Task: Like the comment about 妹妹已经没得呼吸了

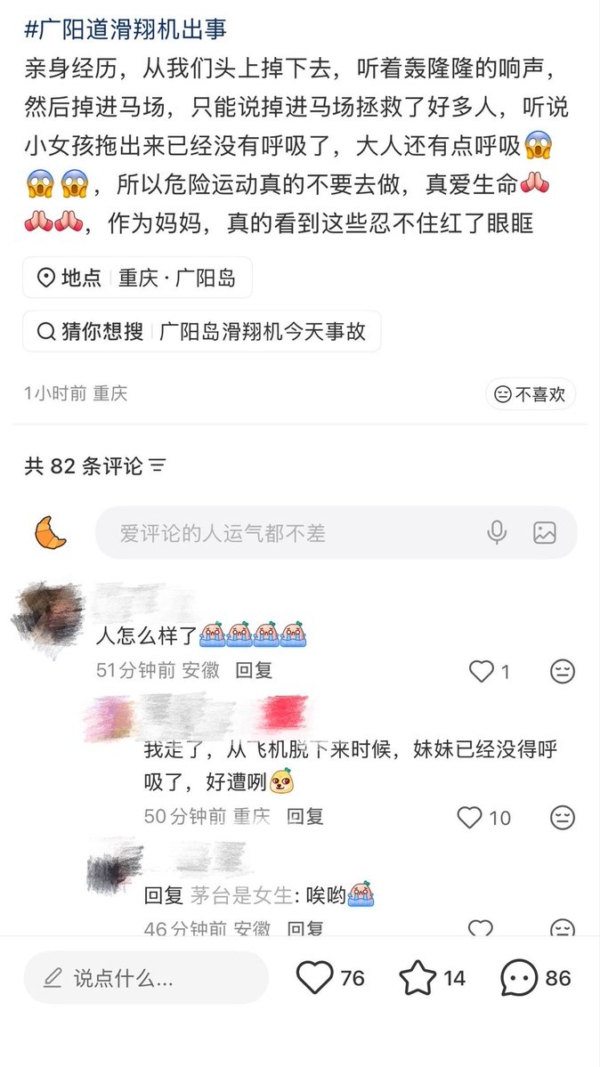Action: 470,818
